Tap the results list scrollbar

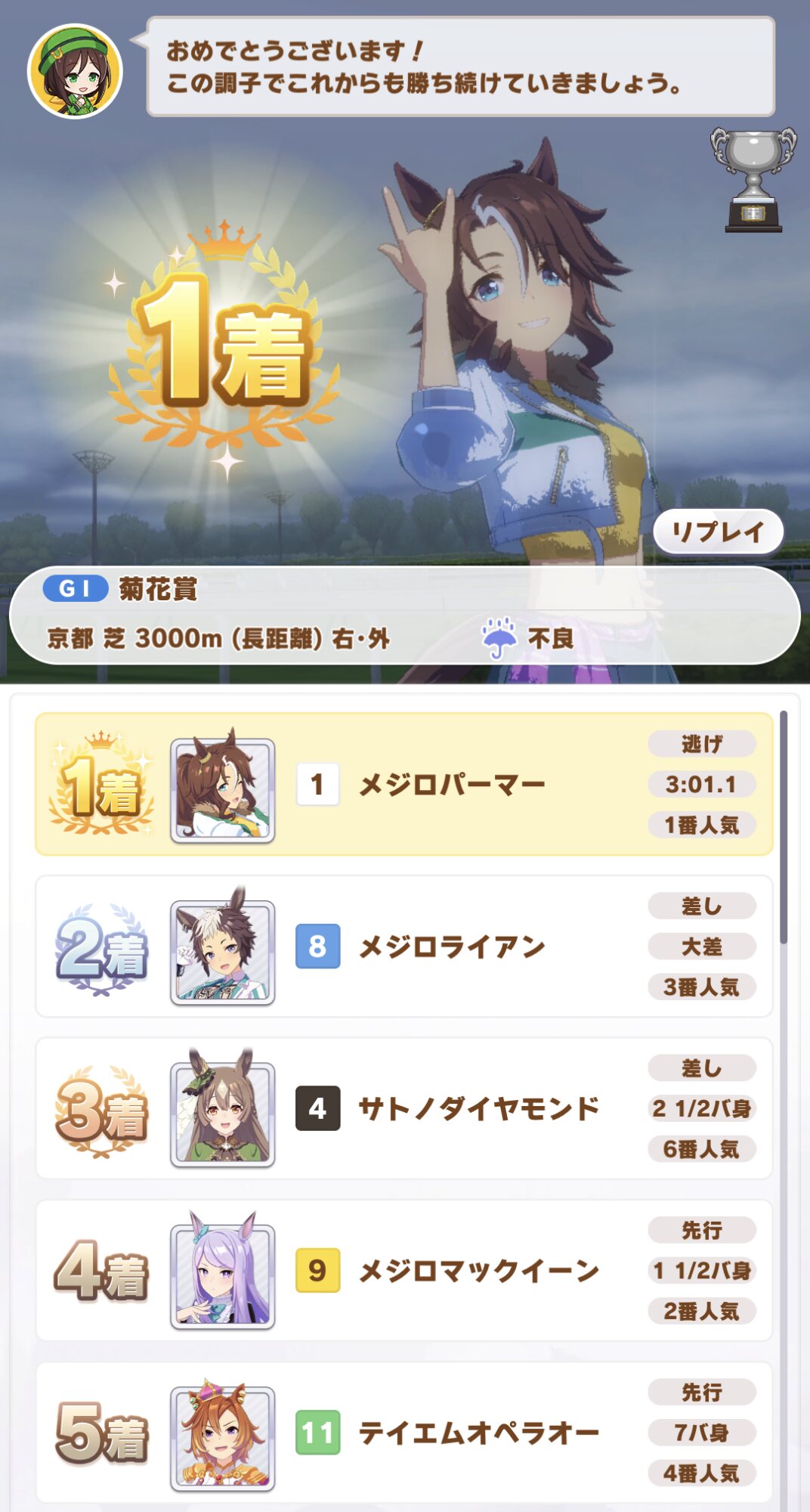point(784,827)
